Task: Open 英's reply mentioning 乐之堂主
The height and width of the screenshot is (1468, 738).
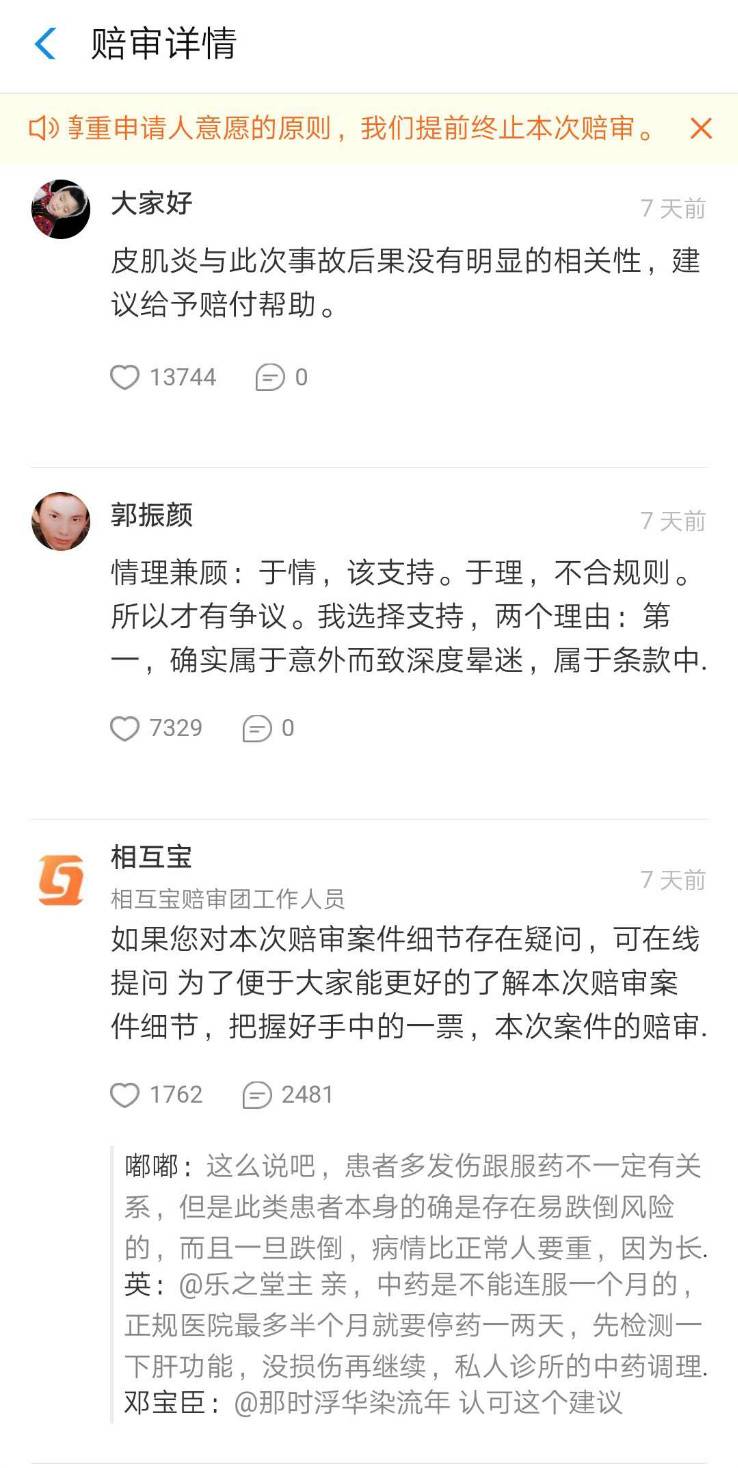Action: tap(415, 1325)
